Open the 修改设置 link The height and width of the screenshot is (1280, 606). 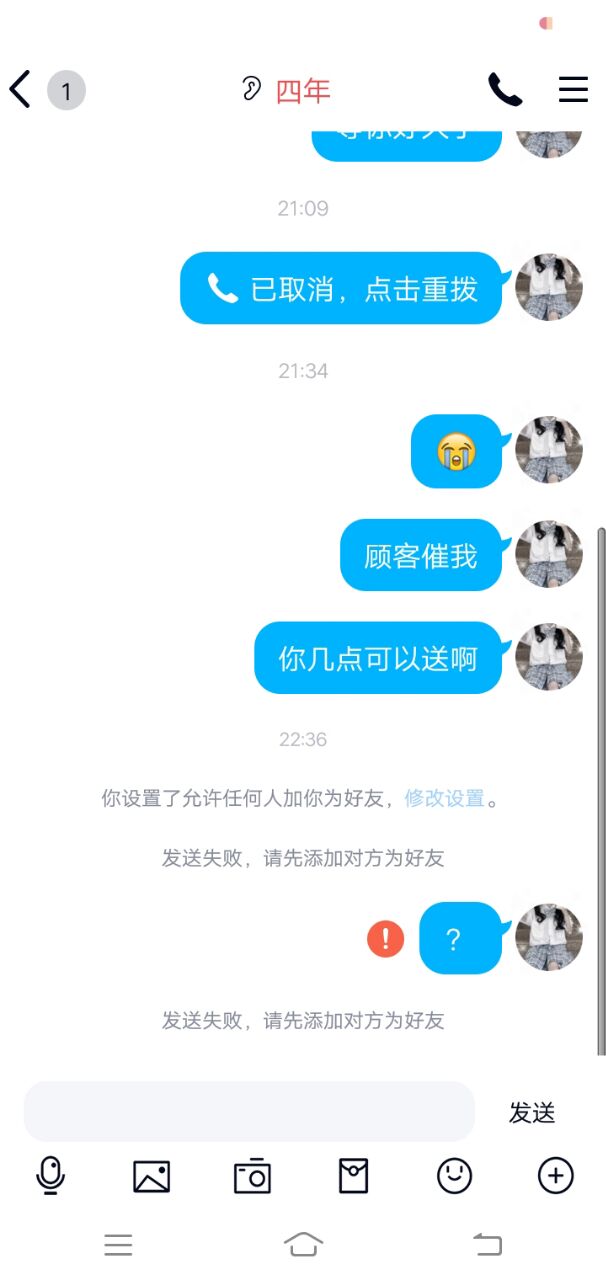pyautogui.click(x=444, y=798)
